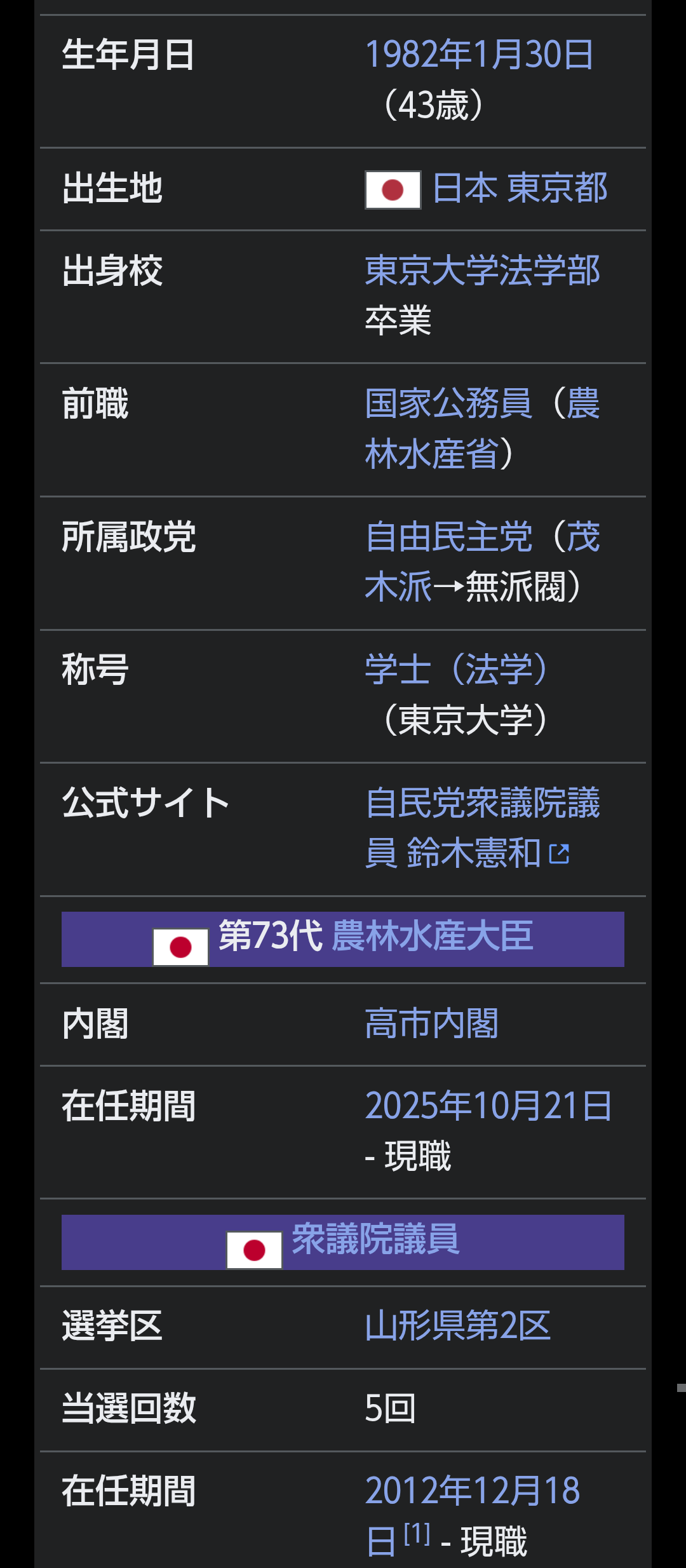Open the 1月30日 birth date link
The width and height of the screenshot is (686, 1568).
[532, 55]
